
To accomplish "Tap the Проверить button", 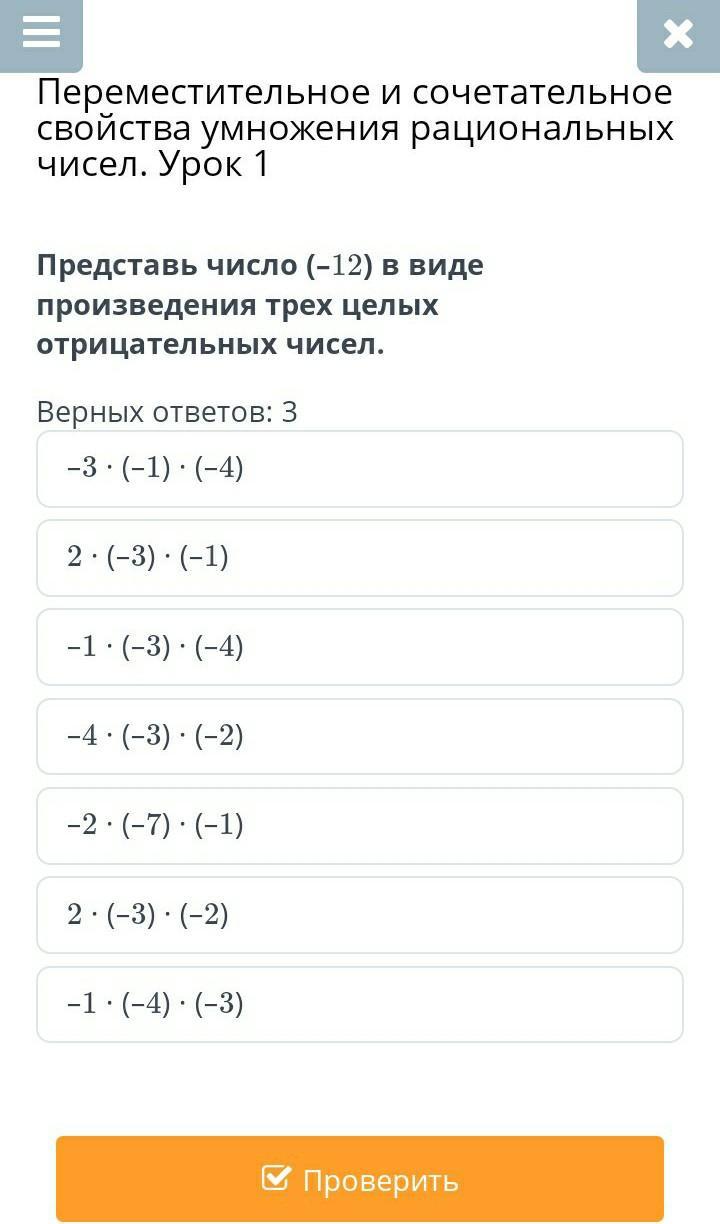I will pos(360,1179).
